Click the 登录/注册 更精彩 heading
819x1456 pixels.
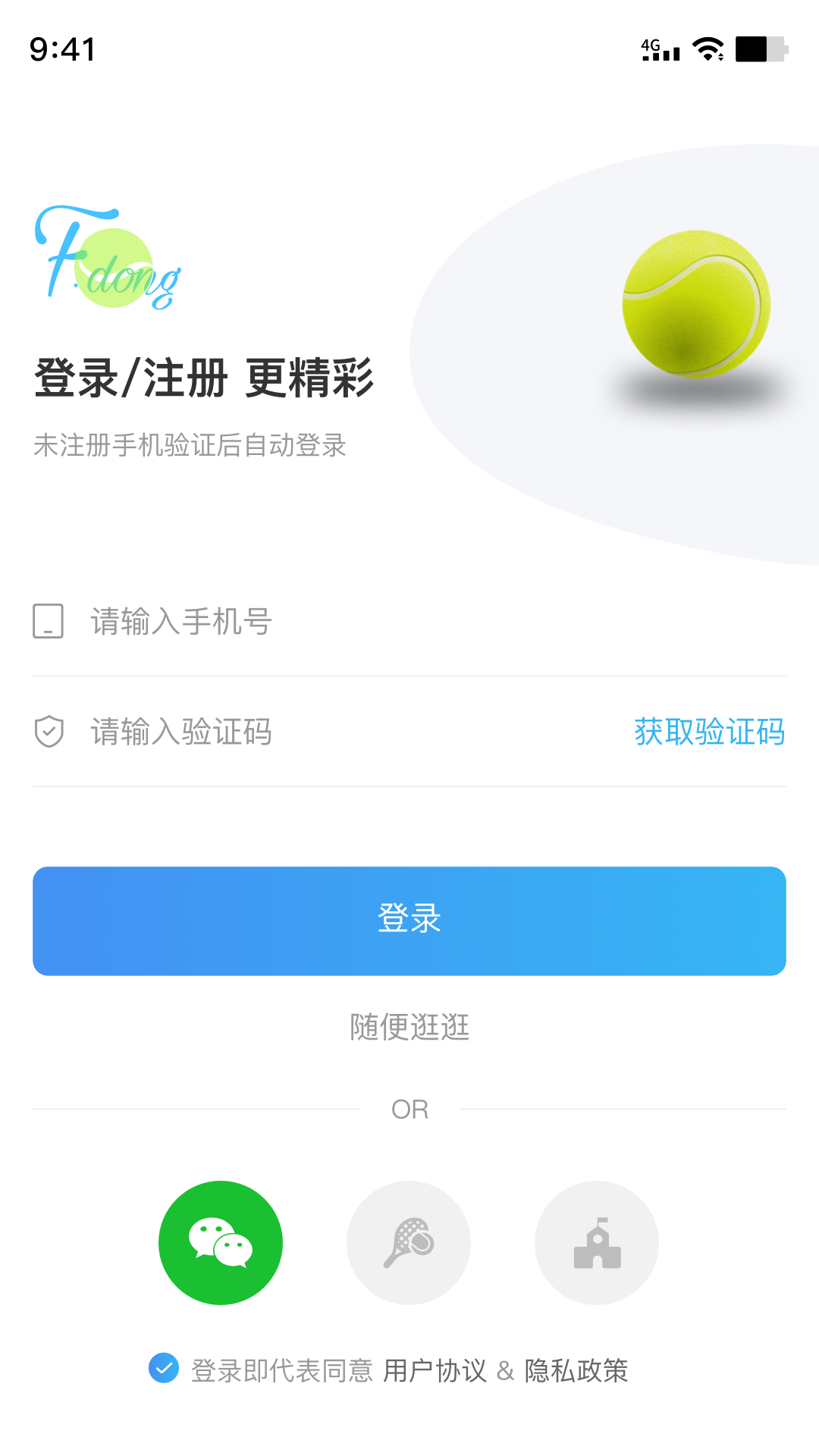click(x=203, y=378)
